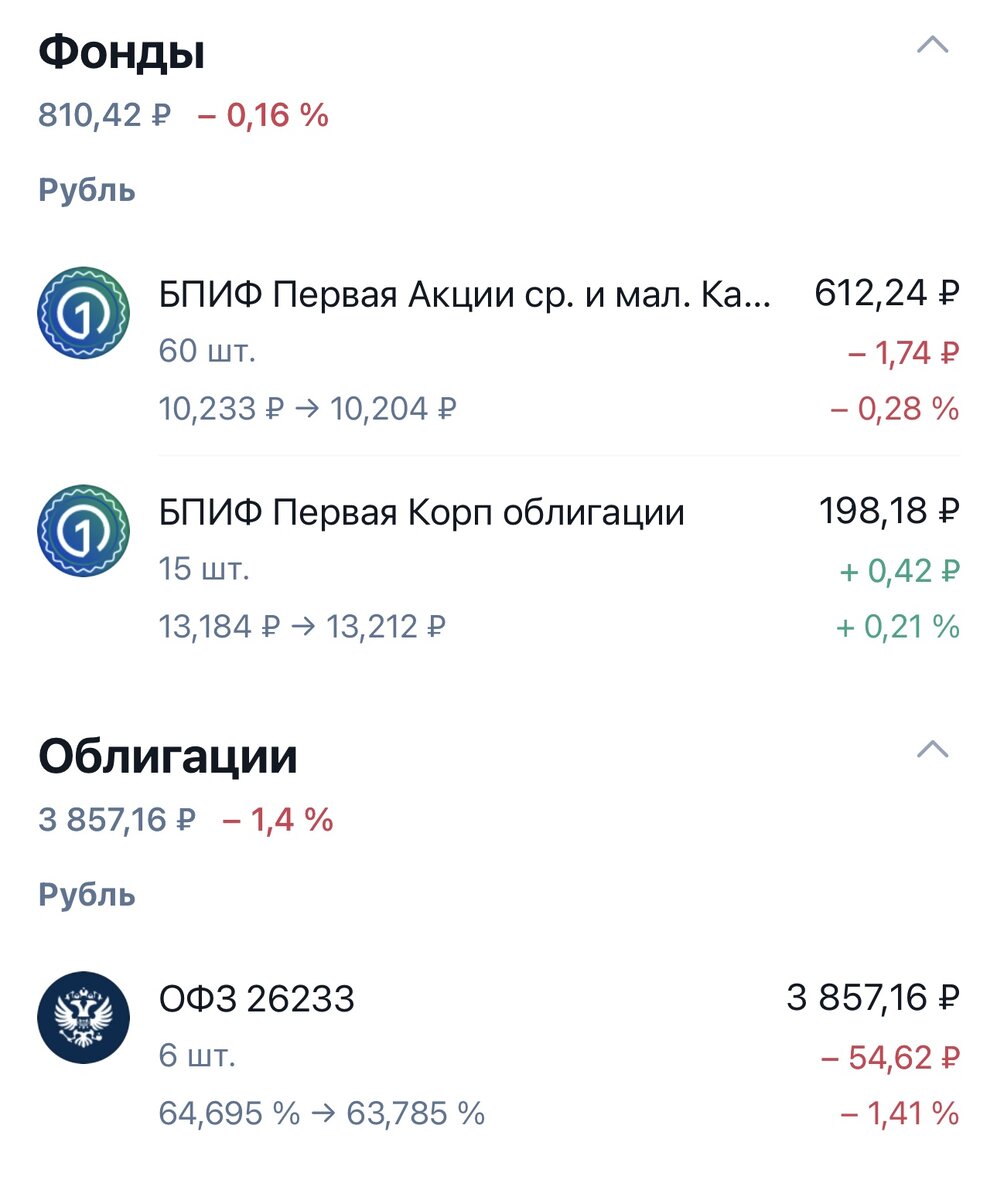Collapse the Фонды section
The width and height of the screenshot is (997, 1200).
pos(932,46)
